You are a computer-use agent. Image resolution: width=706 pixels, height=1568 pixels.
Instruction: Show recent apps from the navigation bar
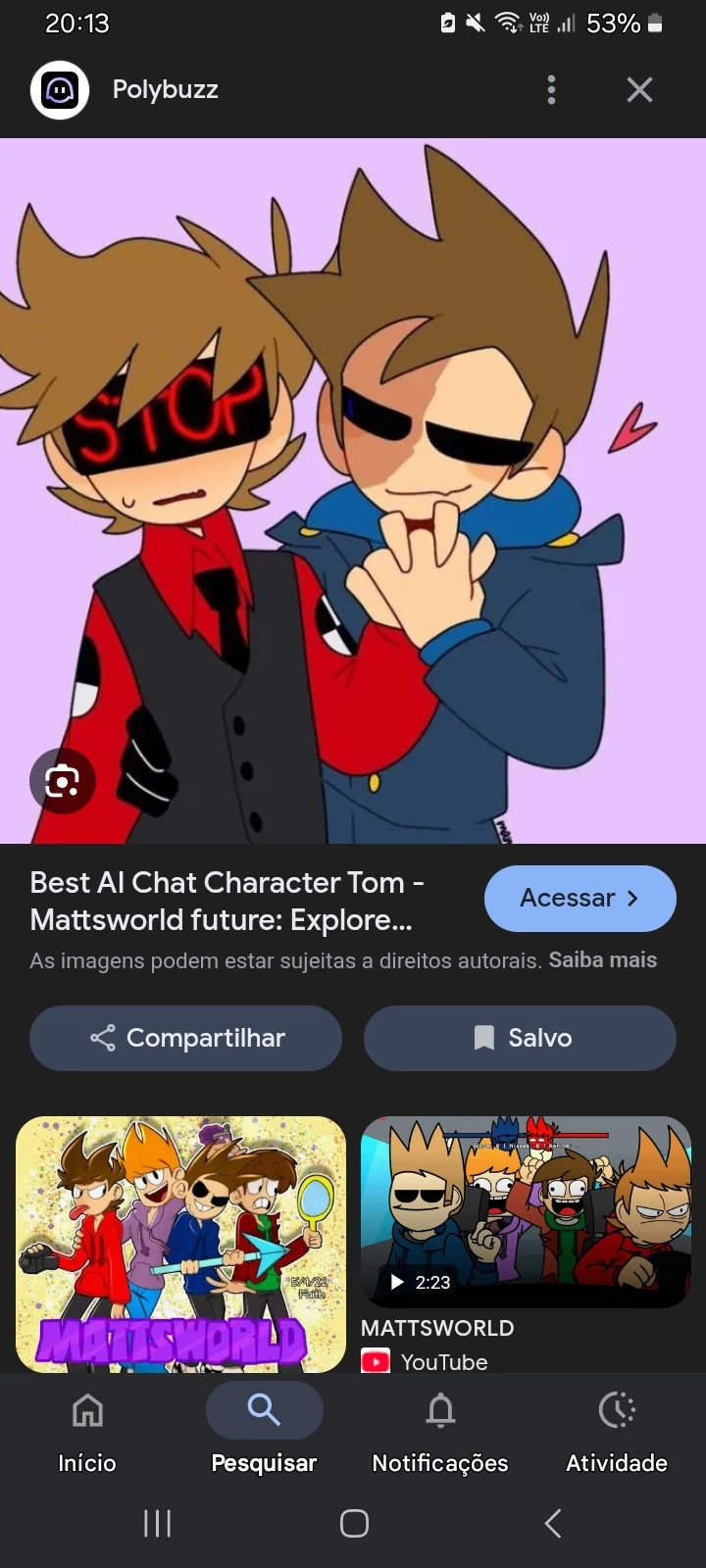[157, 1523]
